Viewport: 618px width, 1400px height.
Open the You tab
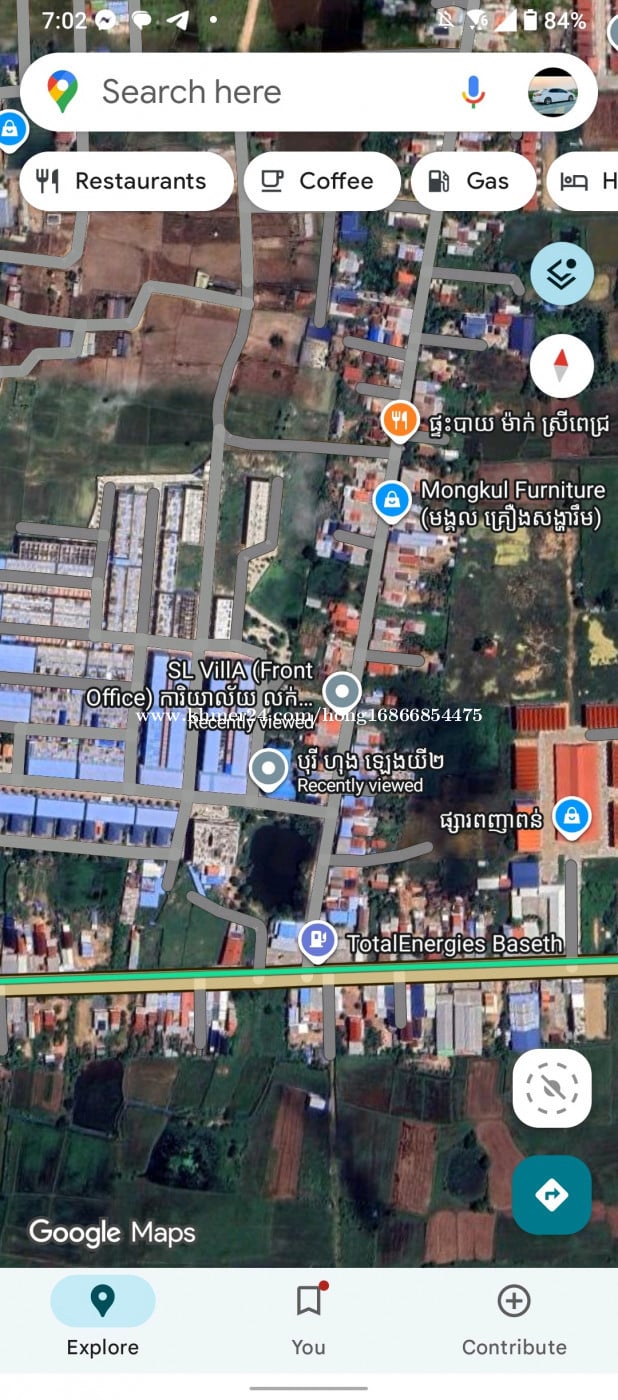click(x=308, y=1317)
